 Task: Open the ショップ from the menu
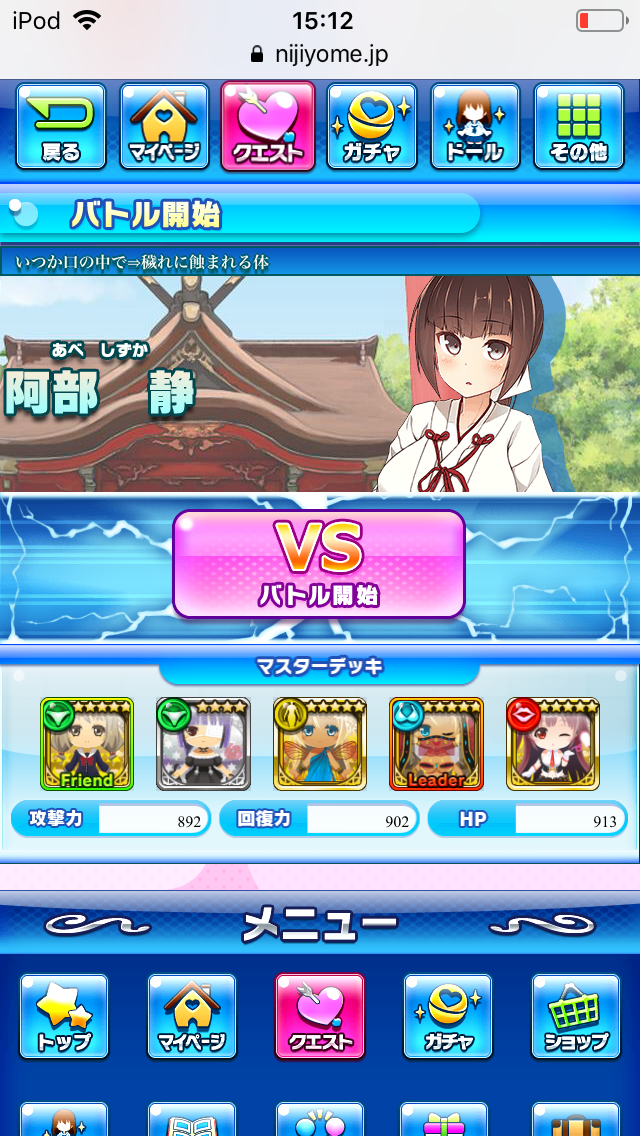pyautogui.click(x=576, y=1016)
